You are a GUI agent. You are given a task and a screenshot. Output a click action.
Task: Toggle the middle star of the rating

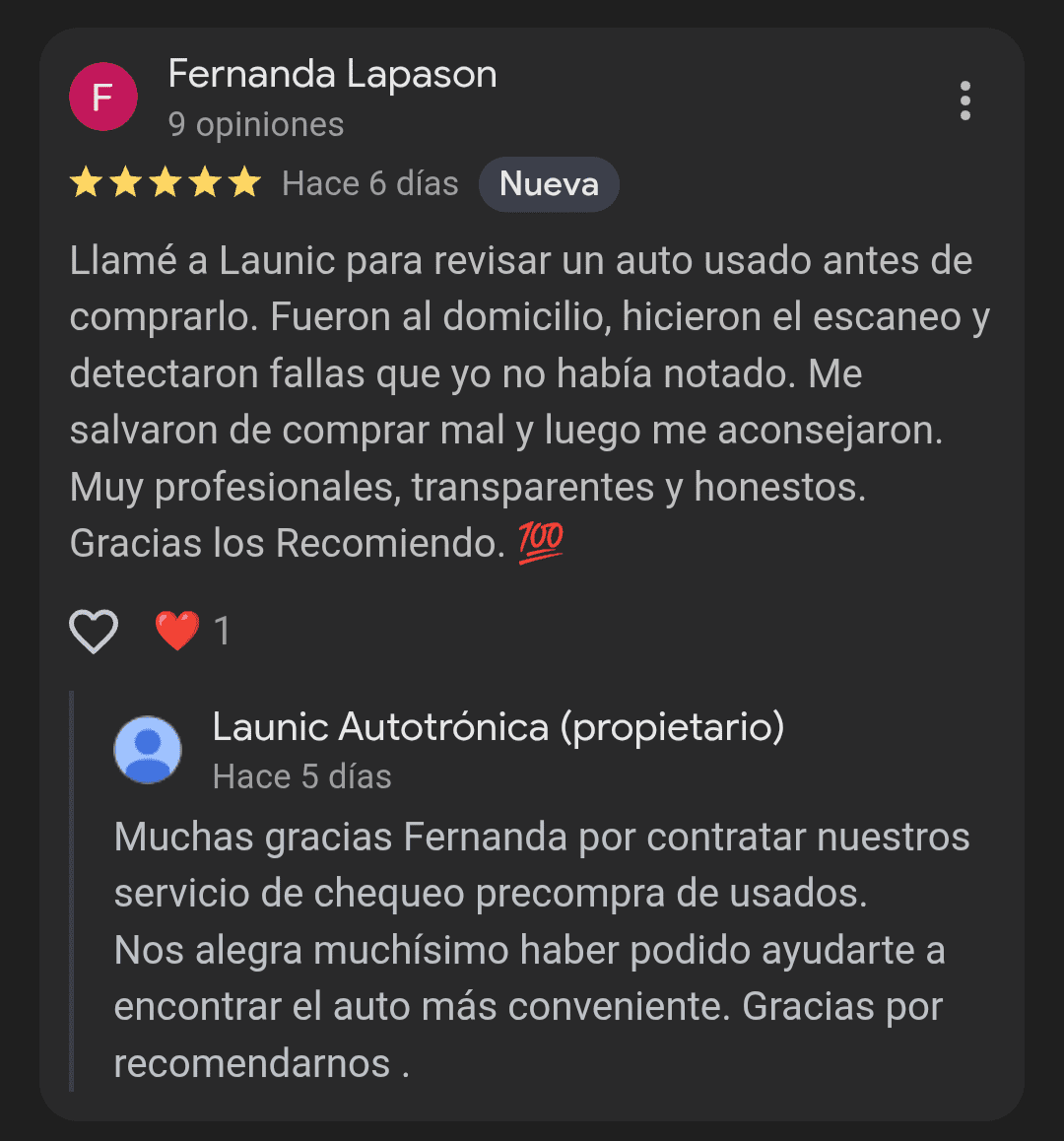[166, 182]
